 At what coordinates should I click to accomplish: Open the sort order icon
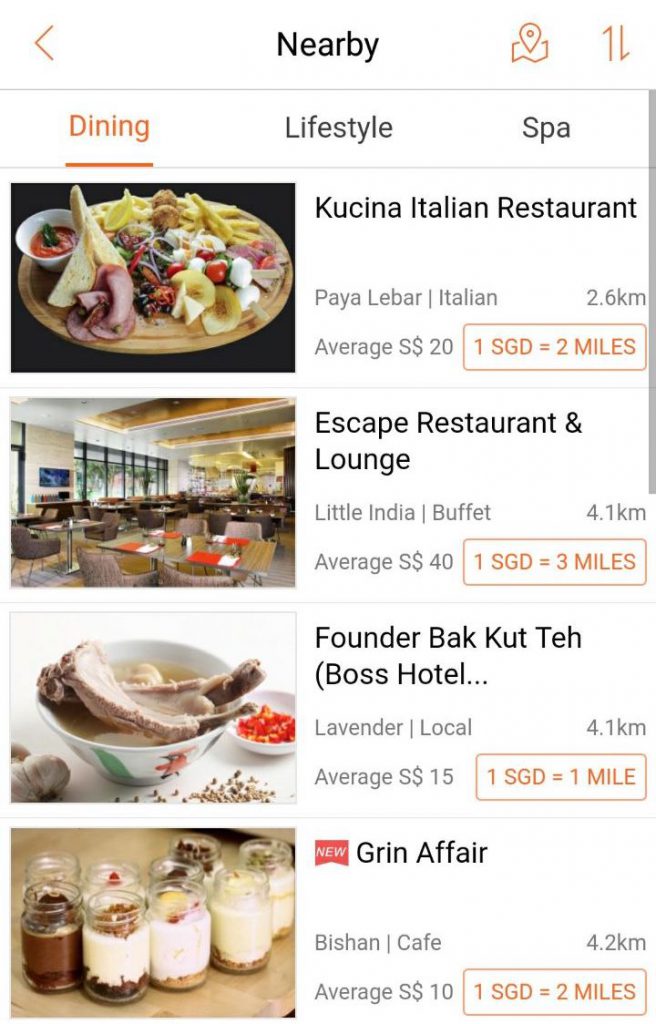click(615, 45)
